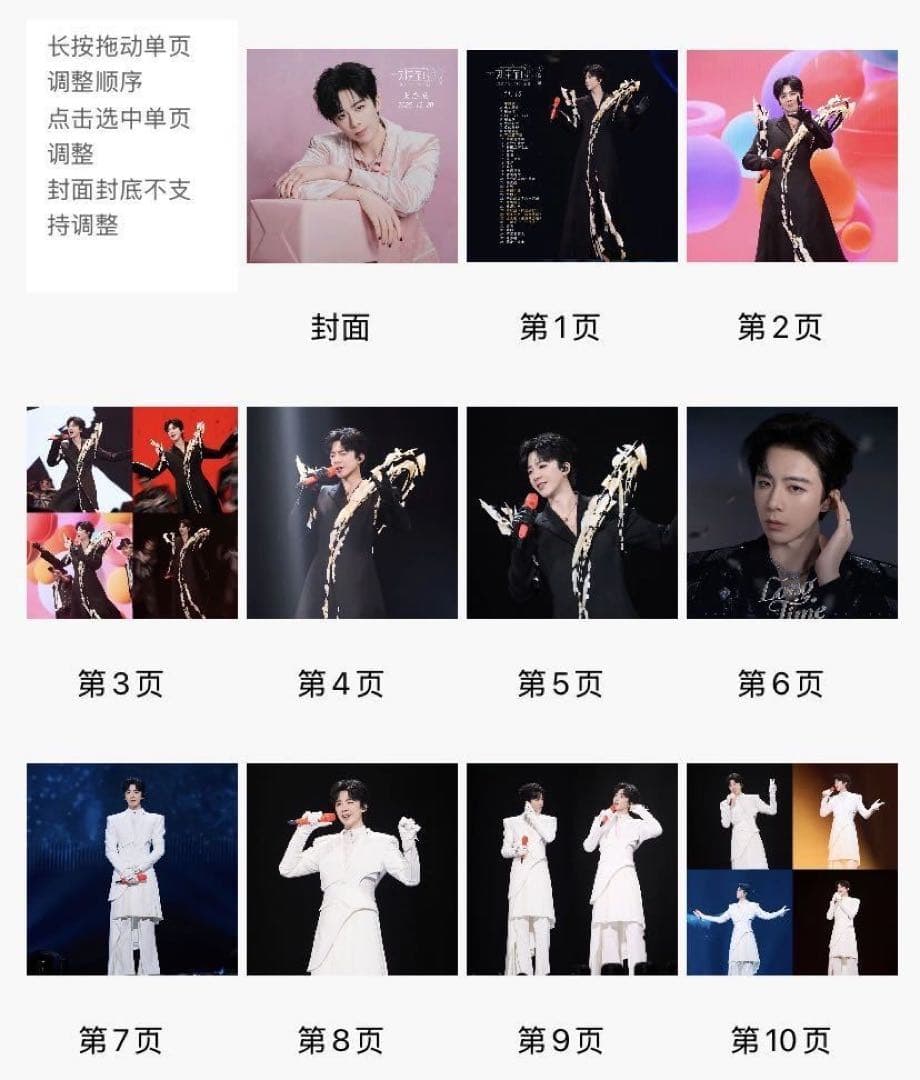This screenshot has width=920, height=1080.
Task: Select the 第10页 collage page
Action: click(791, 869)
